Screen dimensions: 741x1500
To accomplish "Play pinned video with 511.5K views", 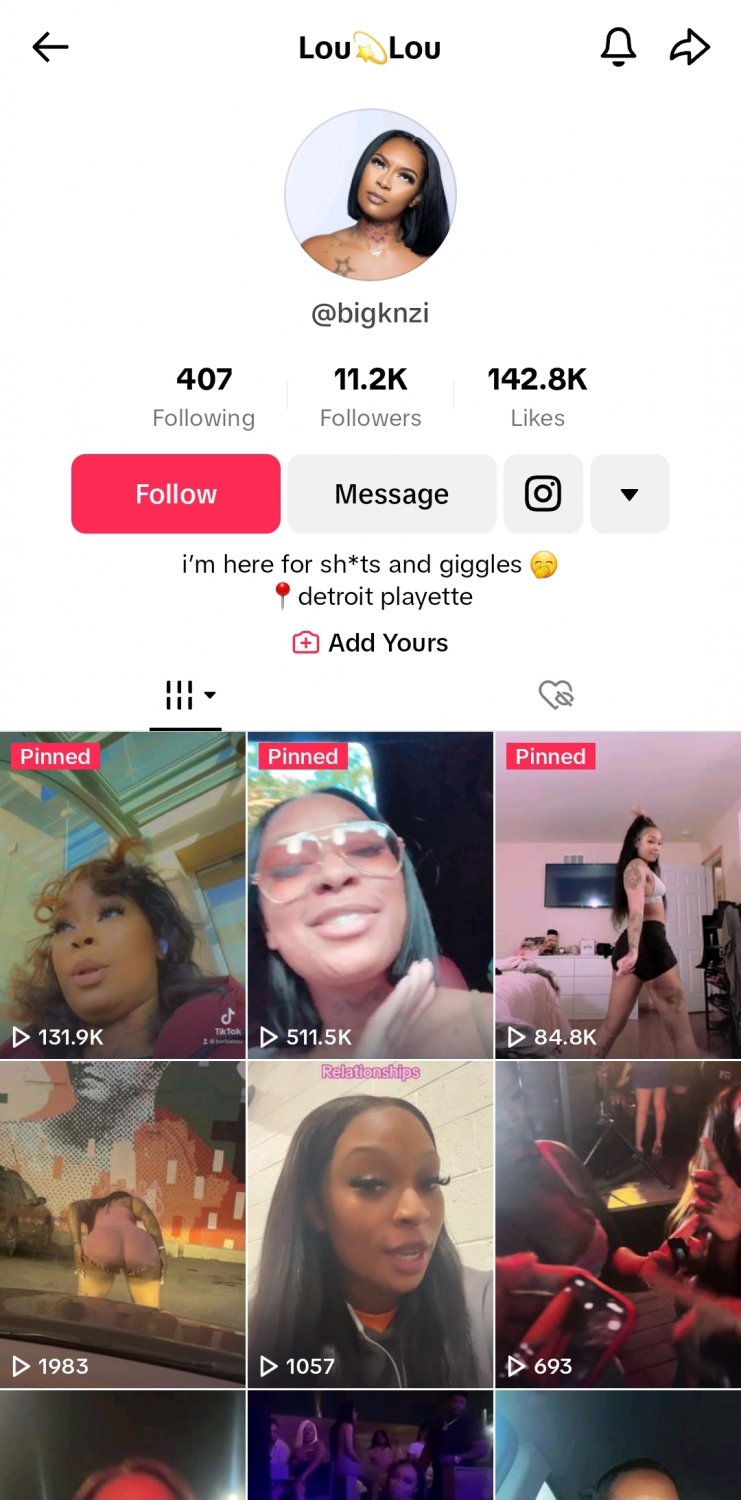I will point(370,895).
